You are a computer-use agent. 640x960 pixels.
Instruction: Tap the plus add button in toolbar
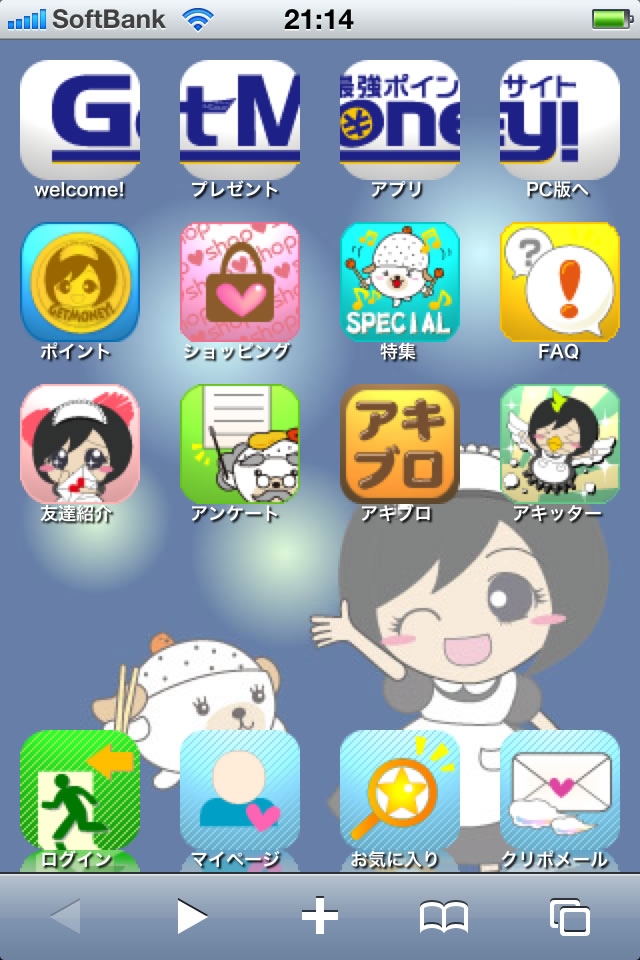pos(320,916)
